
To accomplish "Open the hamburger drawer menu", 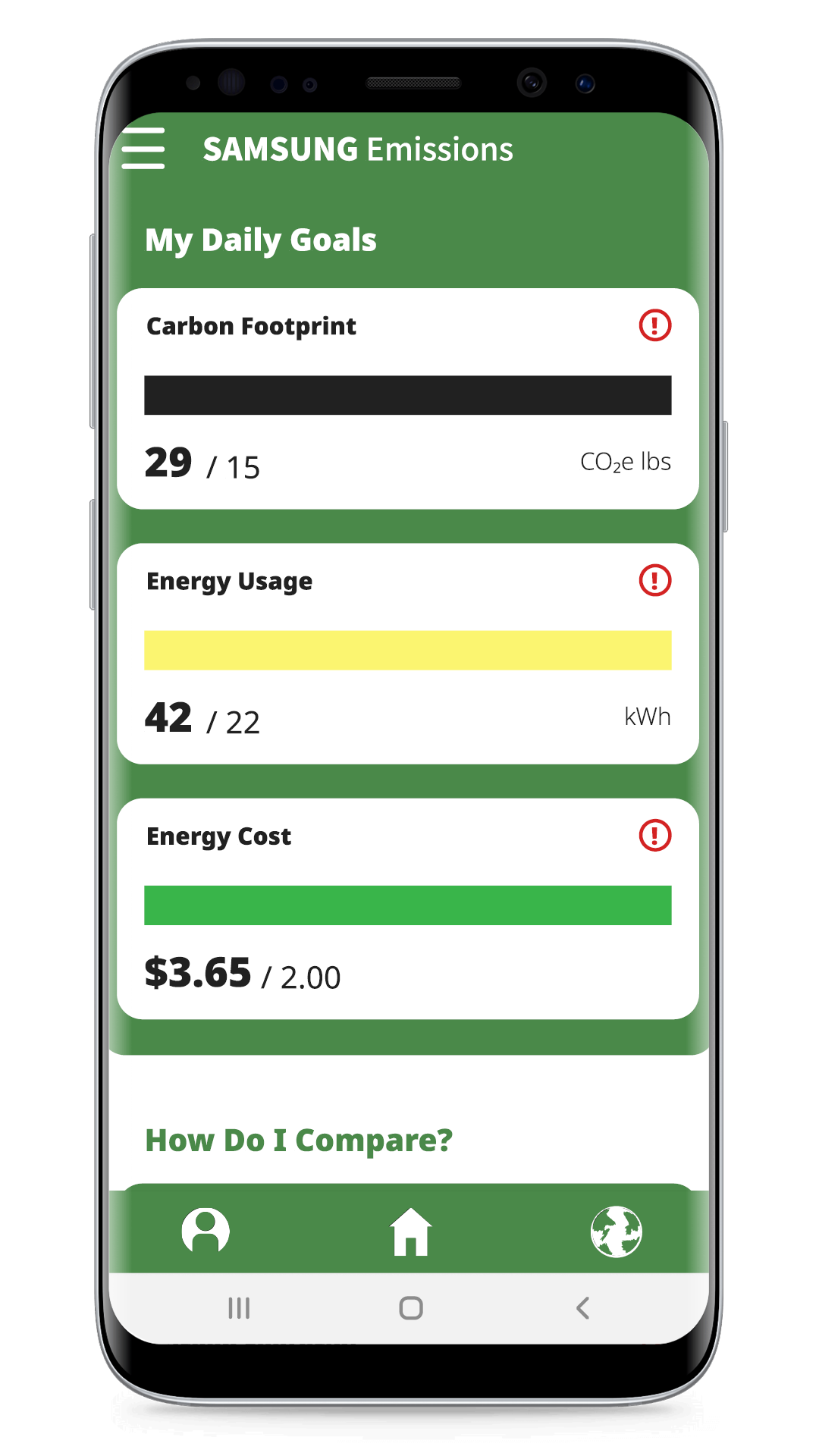I will [143, 149].
